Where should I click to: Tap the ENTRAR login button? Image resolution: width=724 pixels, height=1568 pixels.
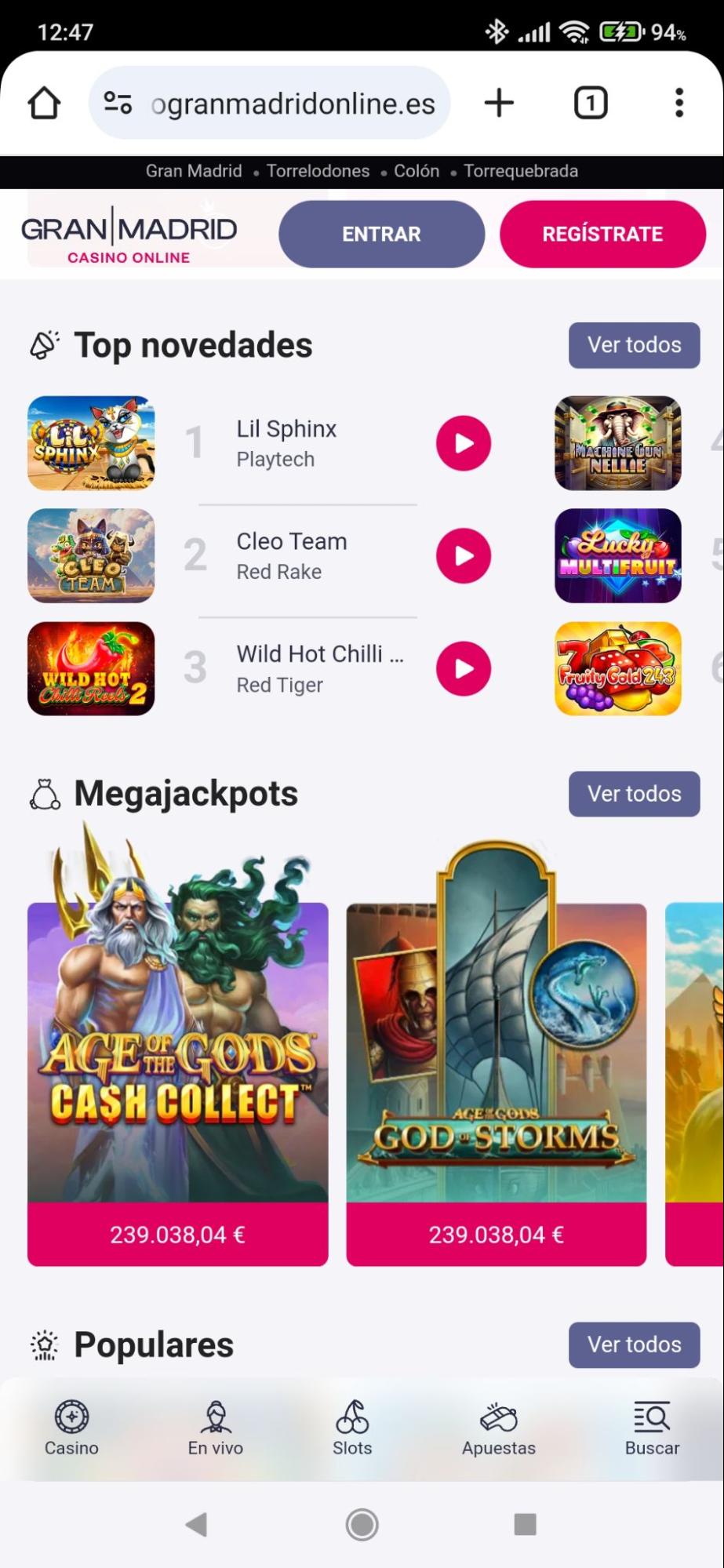tap(381, 234)
